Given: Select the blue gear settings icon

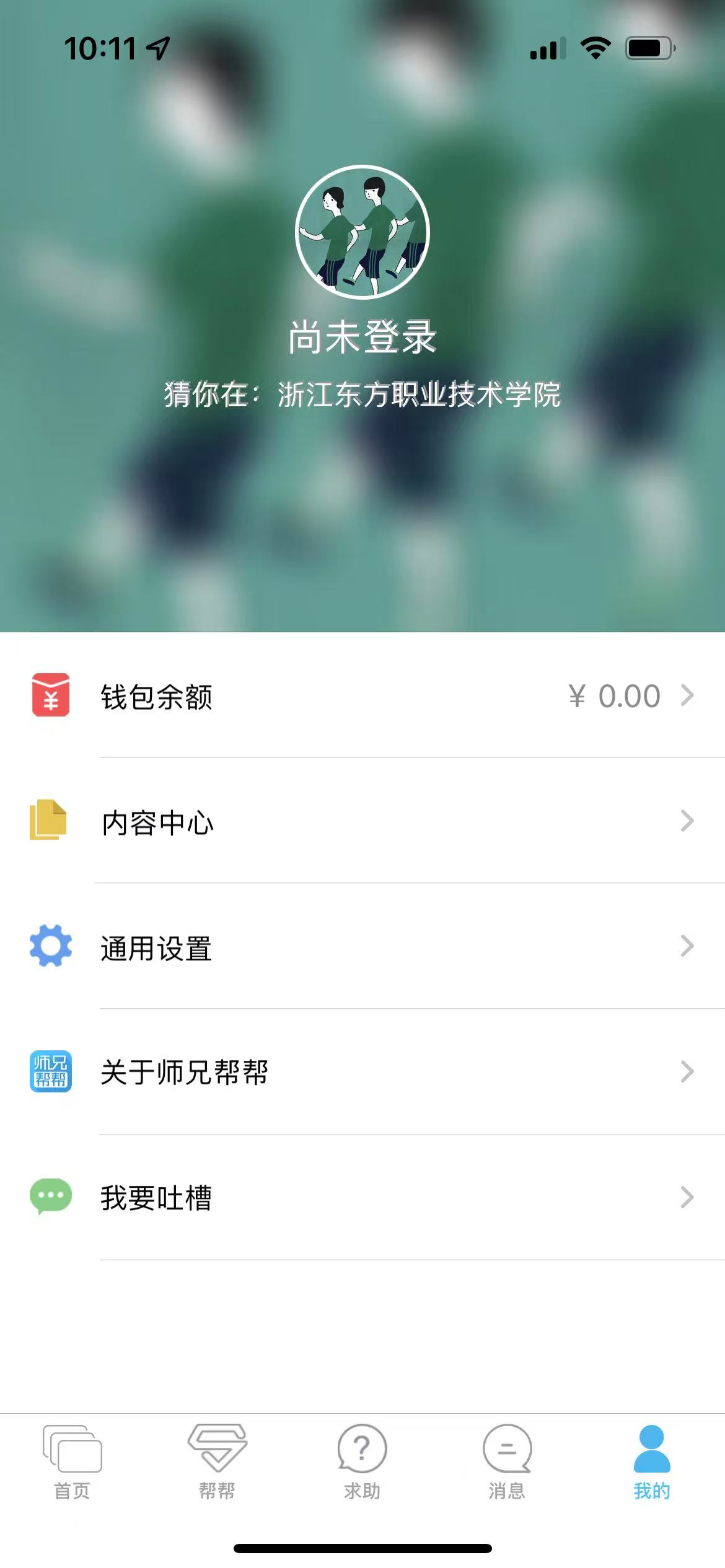Looking at the screenshot, I should 50,947.
